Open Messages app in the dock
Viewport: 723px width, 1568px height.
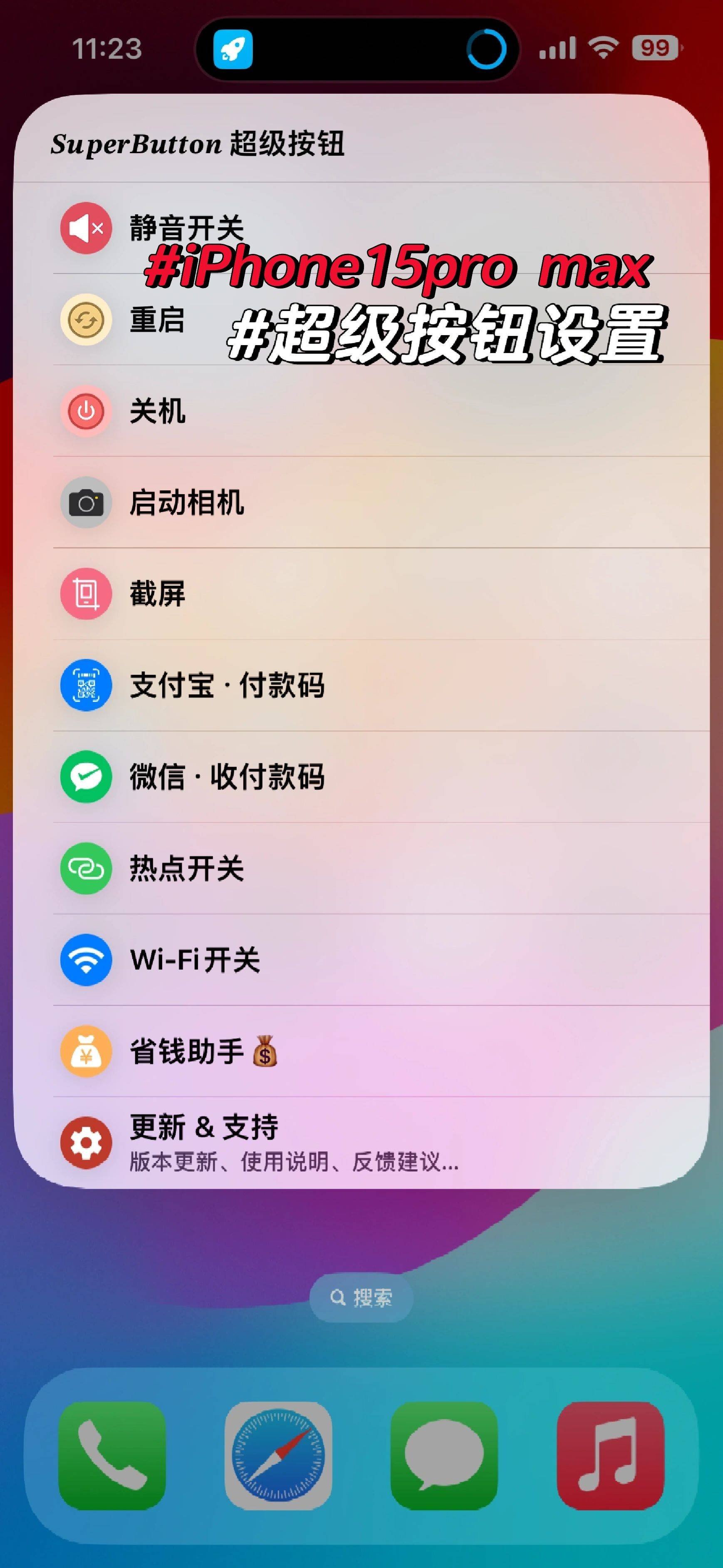(445, 1455)
